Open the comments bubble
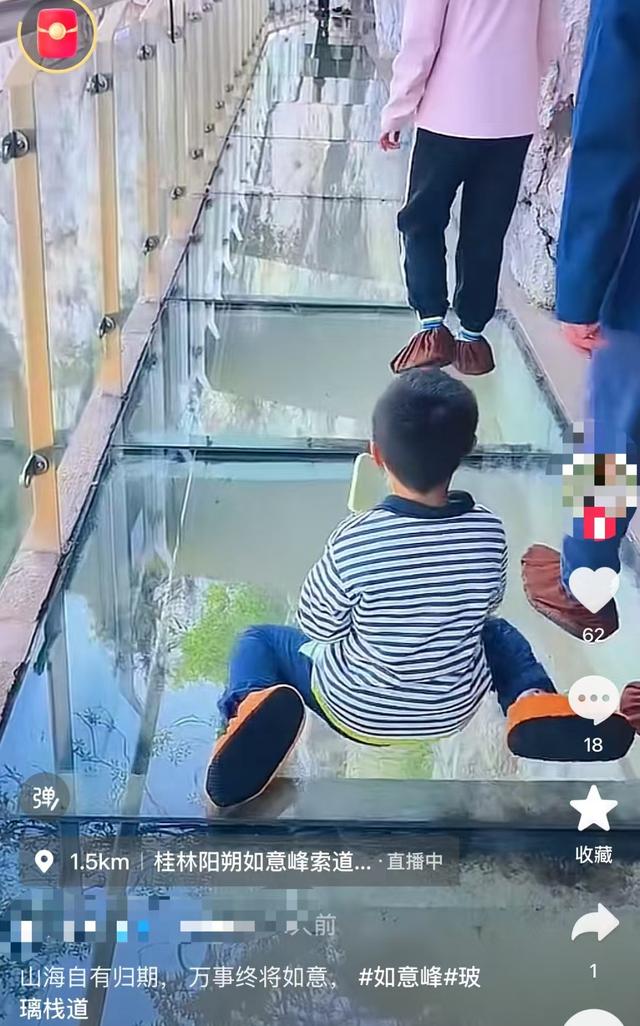The image size is (640, 1026). point(594,699)
